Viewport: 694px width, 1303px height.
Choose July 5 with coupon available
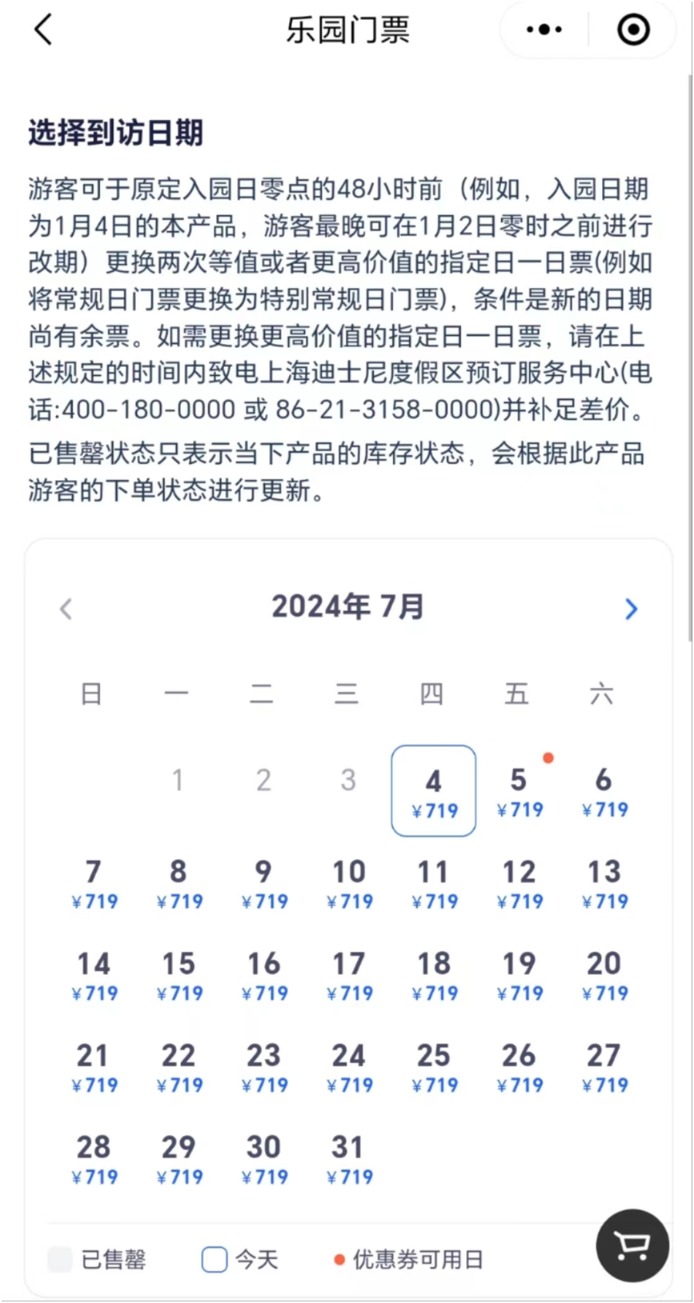(x=519, y=790)
